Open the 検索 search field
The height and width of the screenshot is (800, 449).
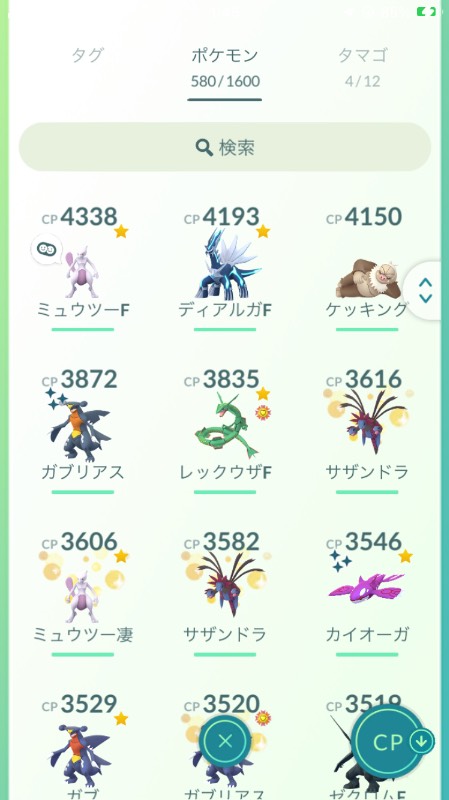tap(224, 147)
